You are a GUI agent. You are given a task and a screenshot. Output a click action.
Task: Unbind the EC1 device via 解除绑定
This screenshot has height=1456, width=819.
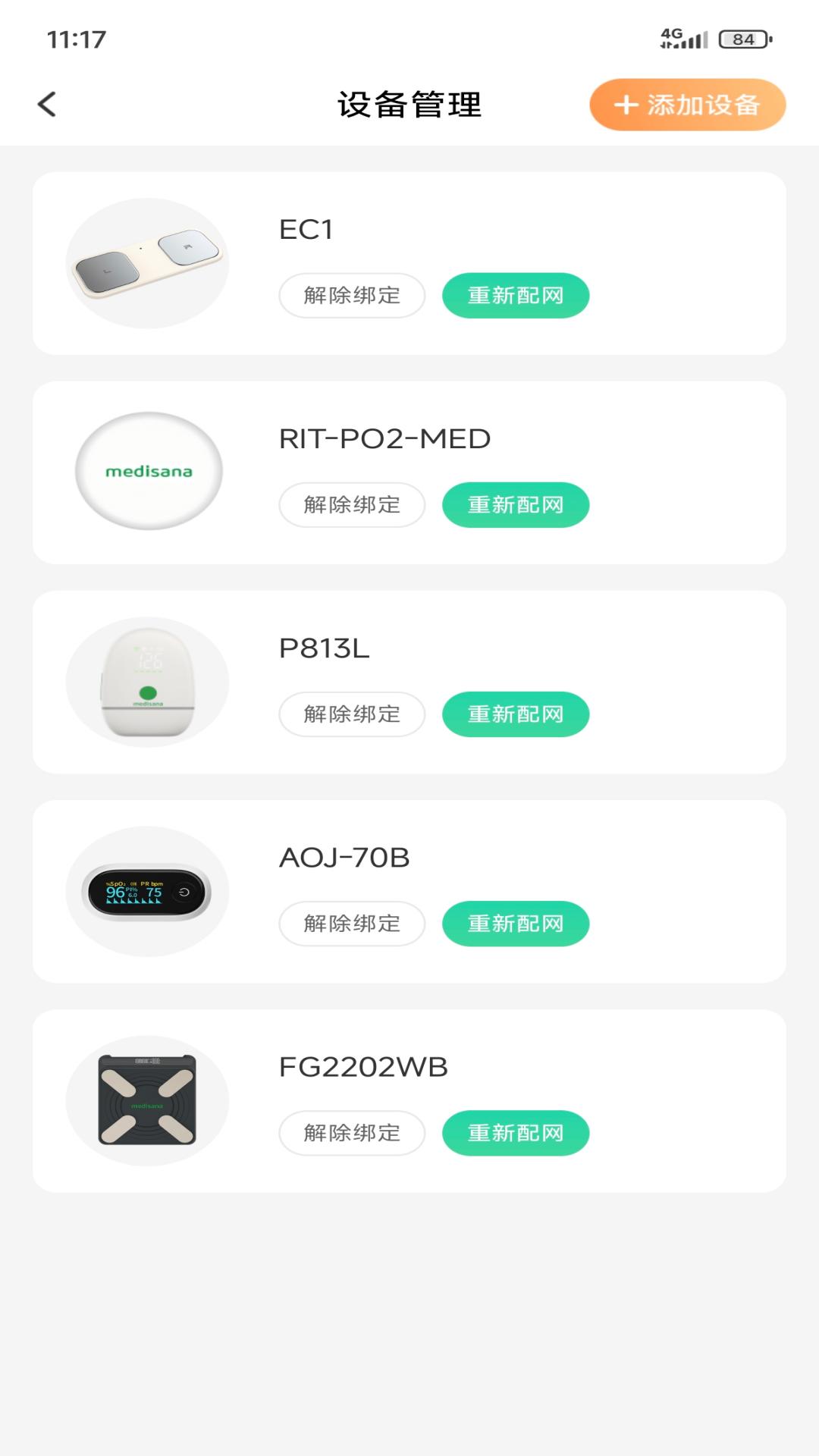click(352, 295)
